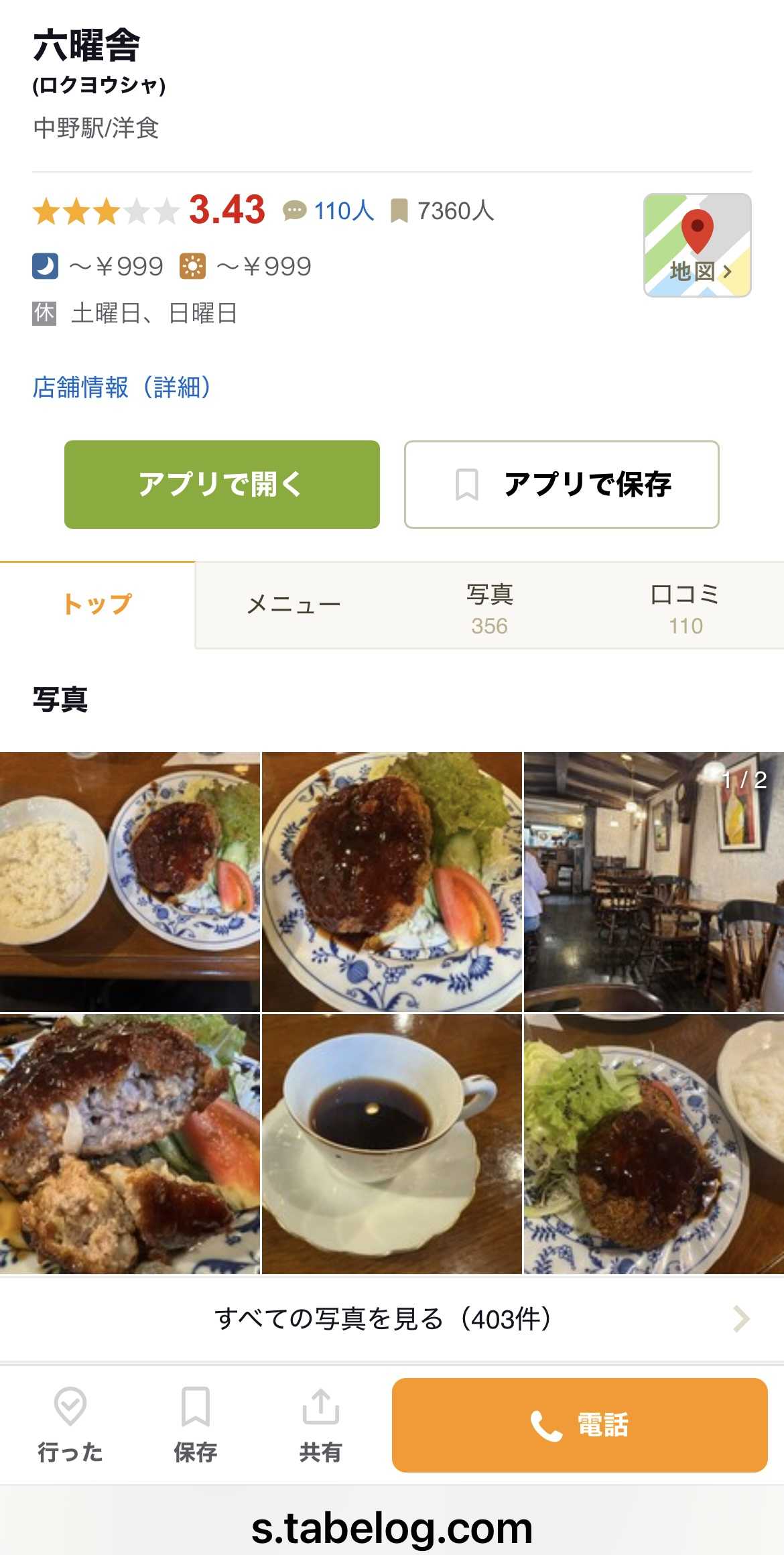Open the restaurant interior photo
This screenshot has width=784, height=1555.
(653, 881)
